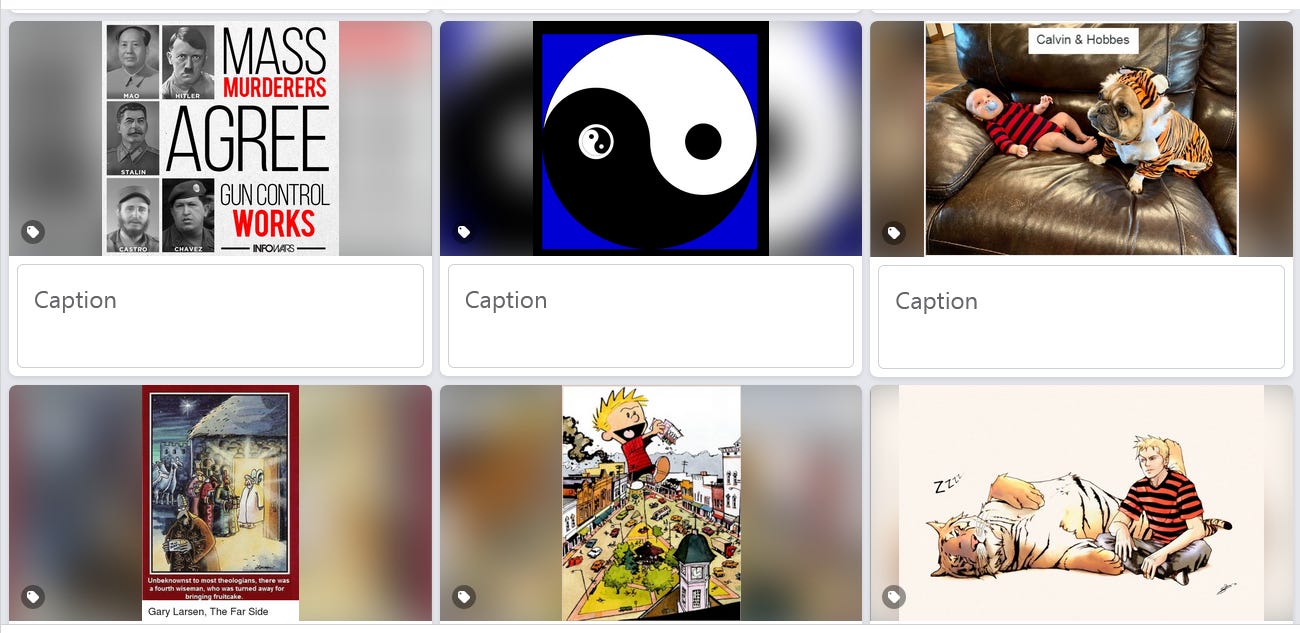Tap the tag icon on the yin yang image
Image resolution: width=1300 pixels, height=633 pixels.
pyautogui.click(x=464, y=232)
